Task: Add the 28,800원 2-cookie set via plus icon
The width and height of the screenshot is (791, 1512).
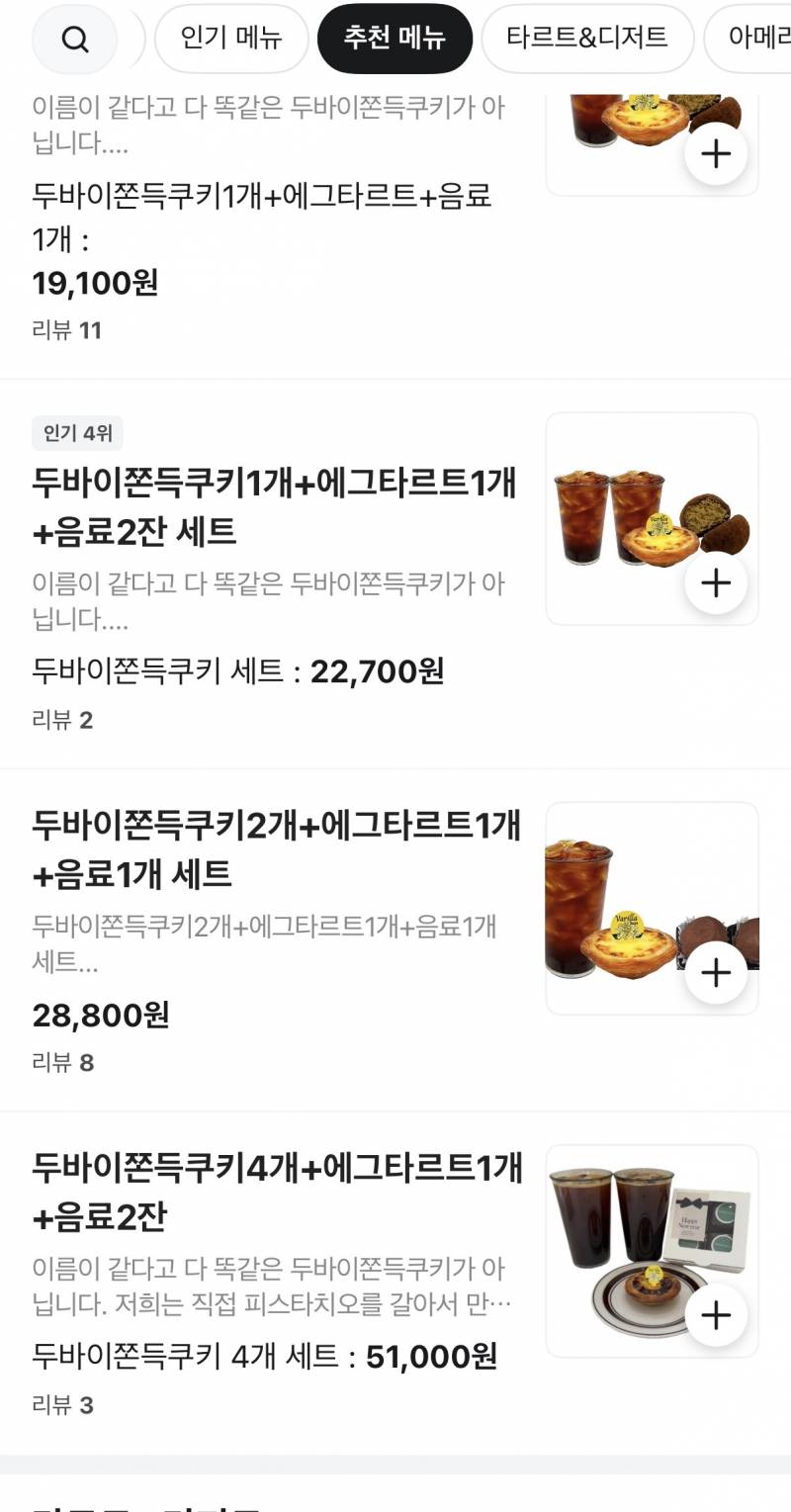Action: click(x=716, y=972)
